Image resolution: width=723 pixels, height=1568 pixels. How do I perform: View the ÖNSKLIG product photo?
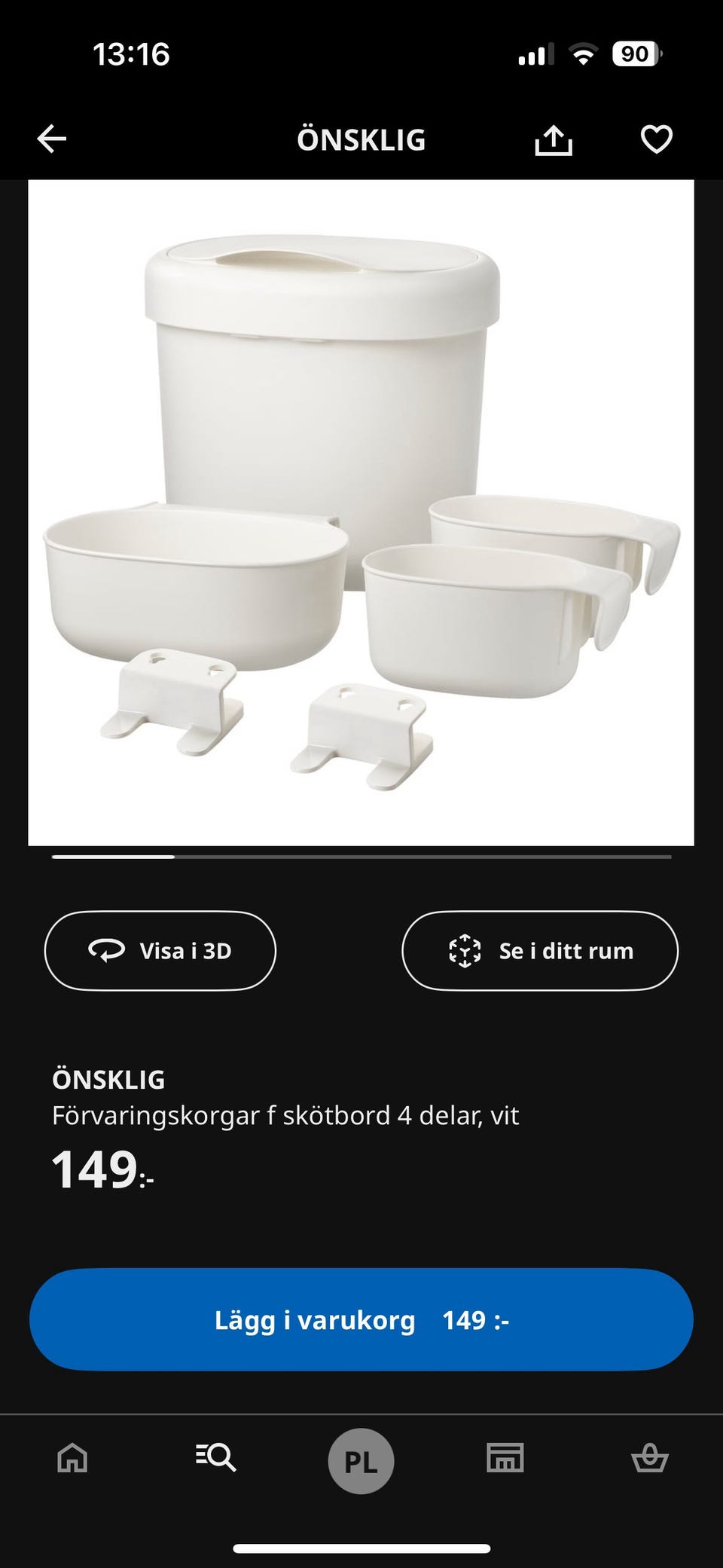(x=361, y=512)
